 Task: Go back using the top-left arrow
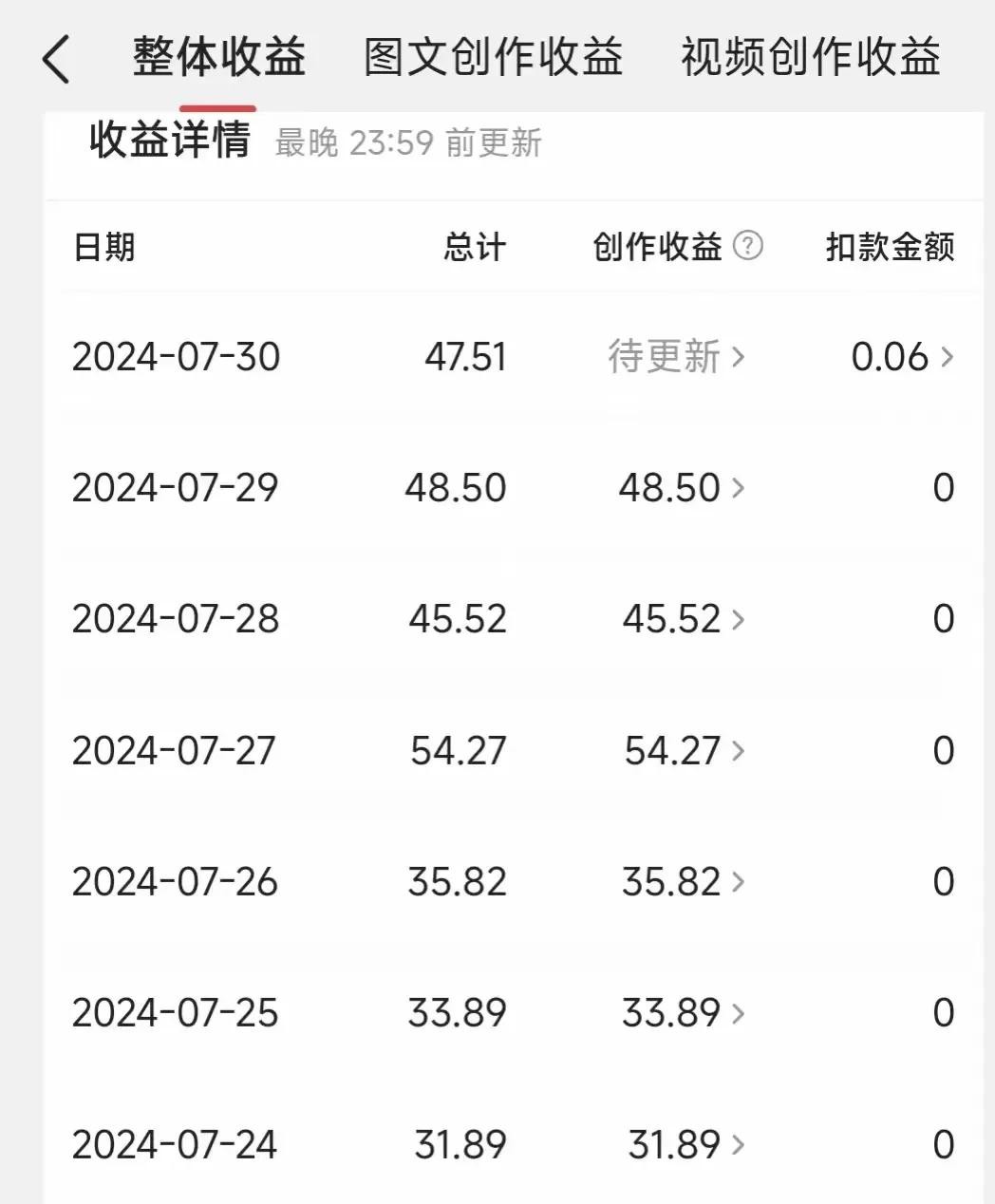click(57, 59)
